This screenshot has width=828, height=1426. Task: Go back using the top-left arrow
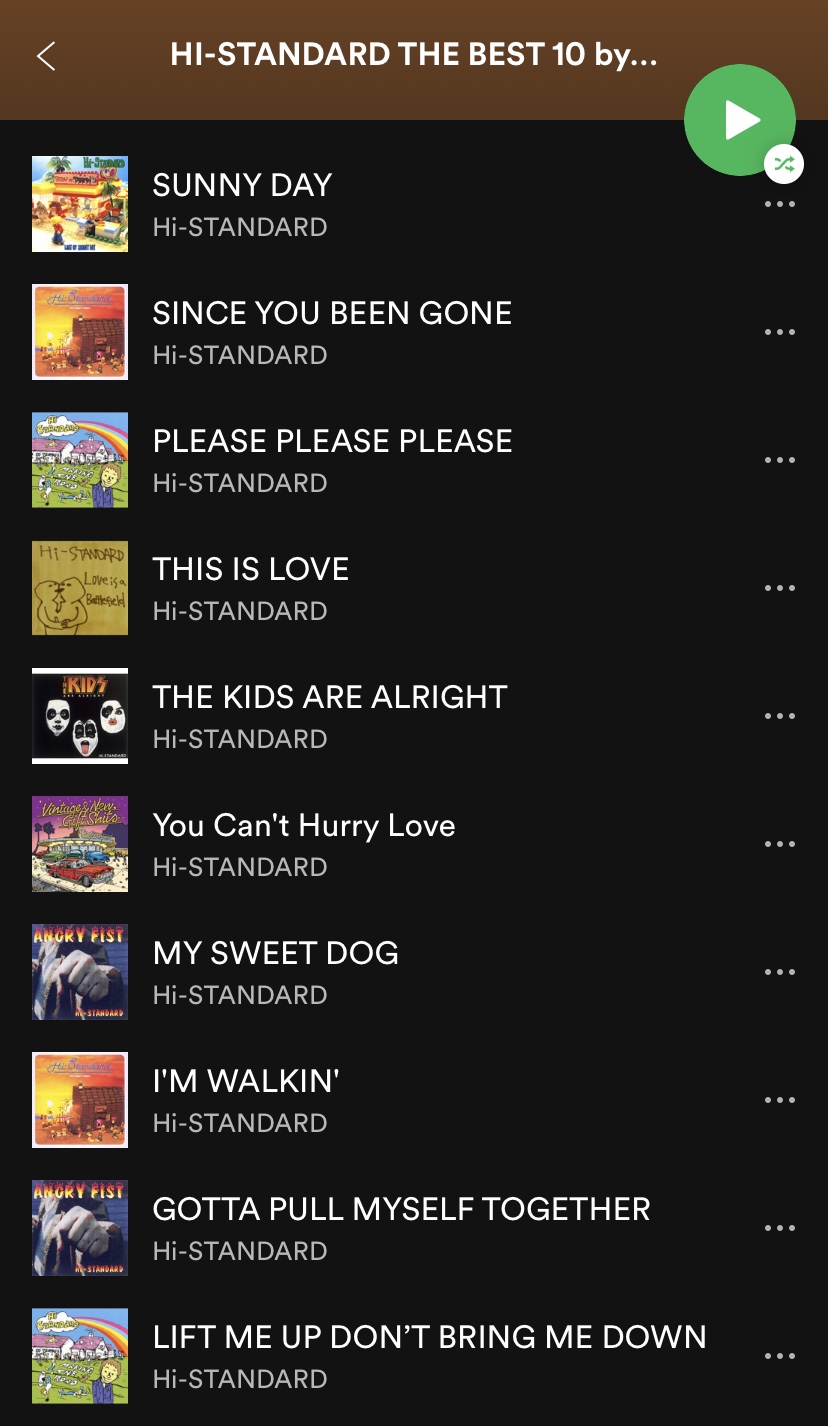[46, 56]
